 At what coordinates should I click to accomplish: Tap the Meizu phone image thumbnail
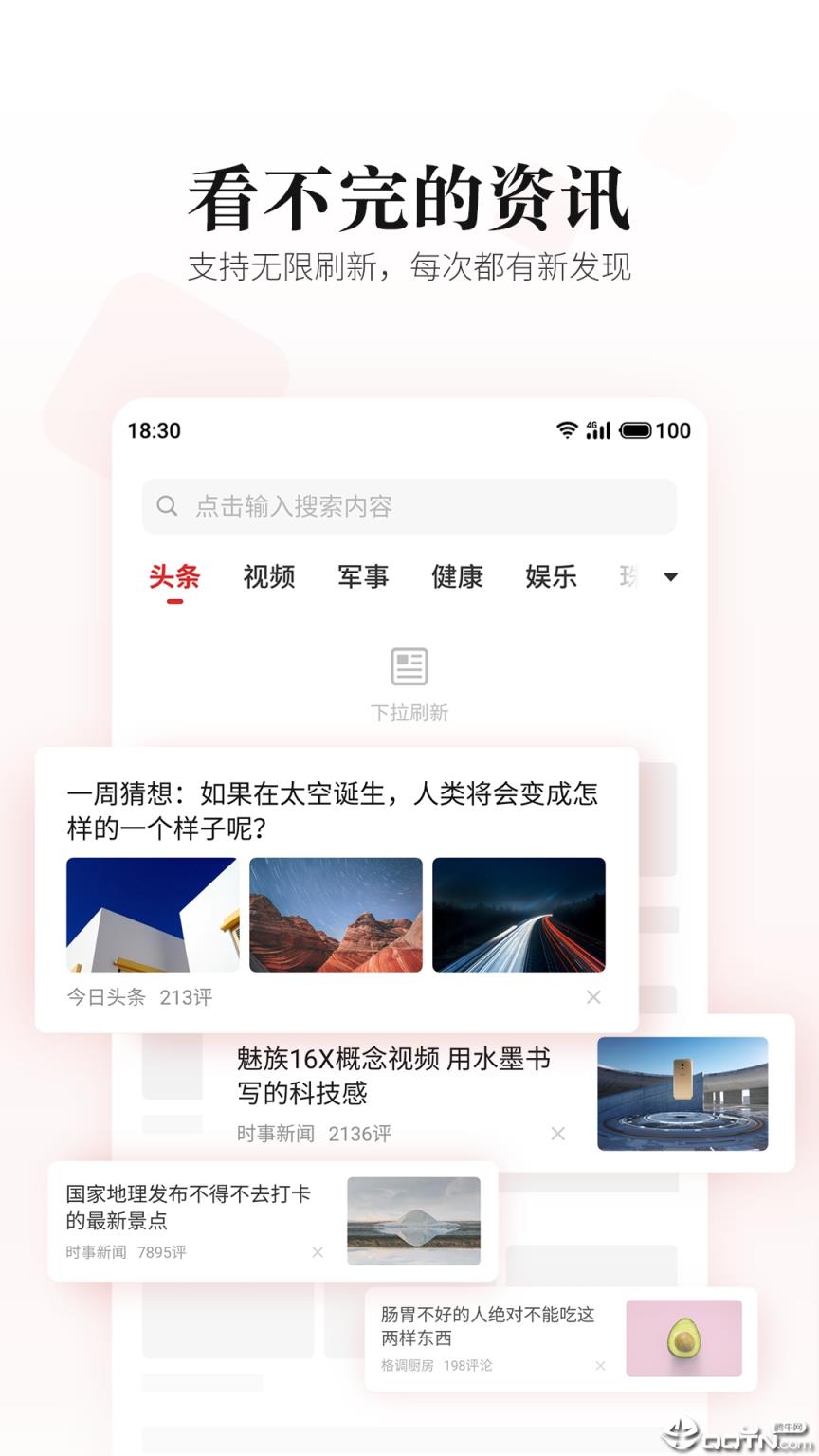pos(682,1094)
